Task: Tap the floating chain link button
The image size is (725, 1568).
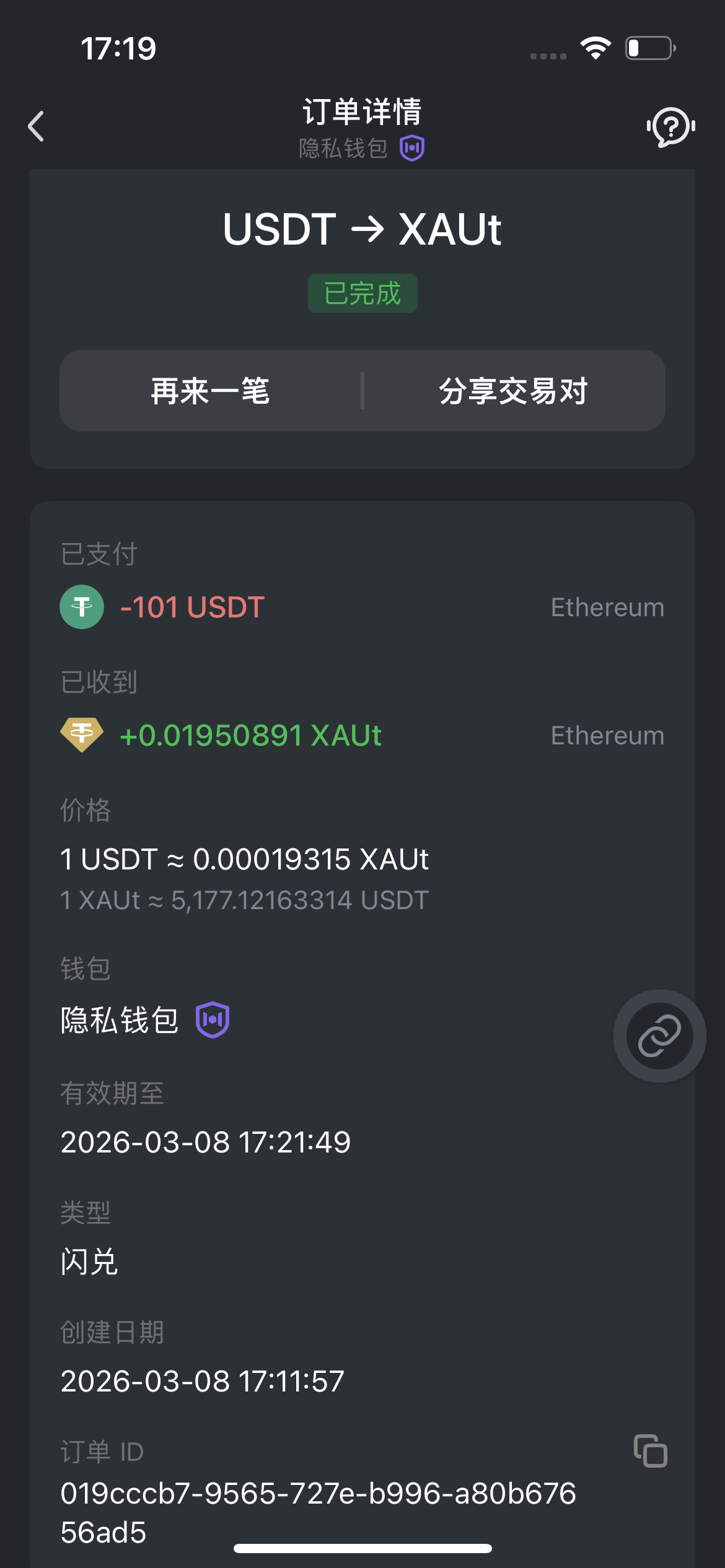Action: click(659, 1036)
